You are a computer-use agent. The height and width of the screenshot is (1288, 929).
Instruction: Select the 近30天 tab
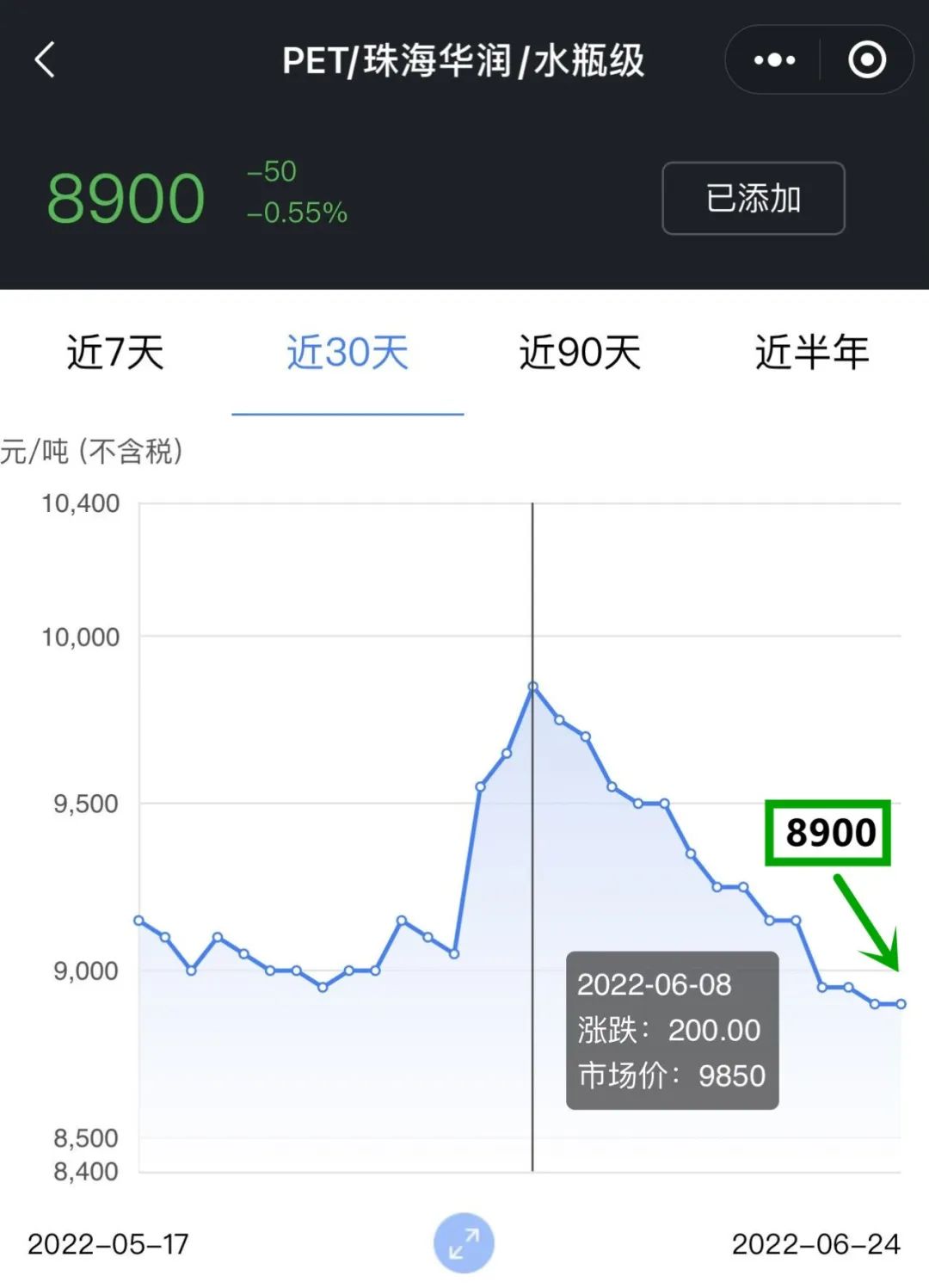[x=348, y=351]
